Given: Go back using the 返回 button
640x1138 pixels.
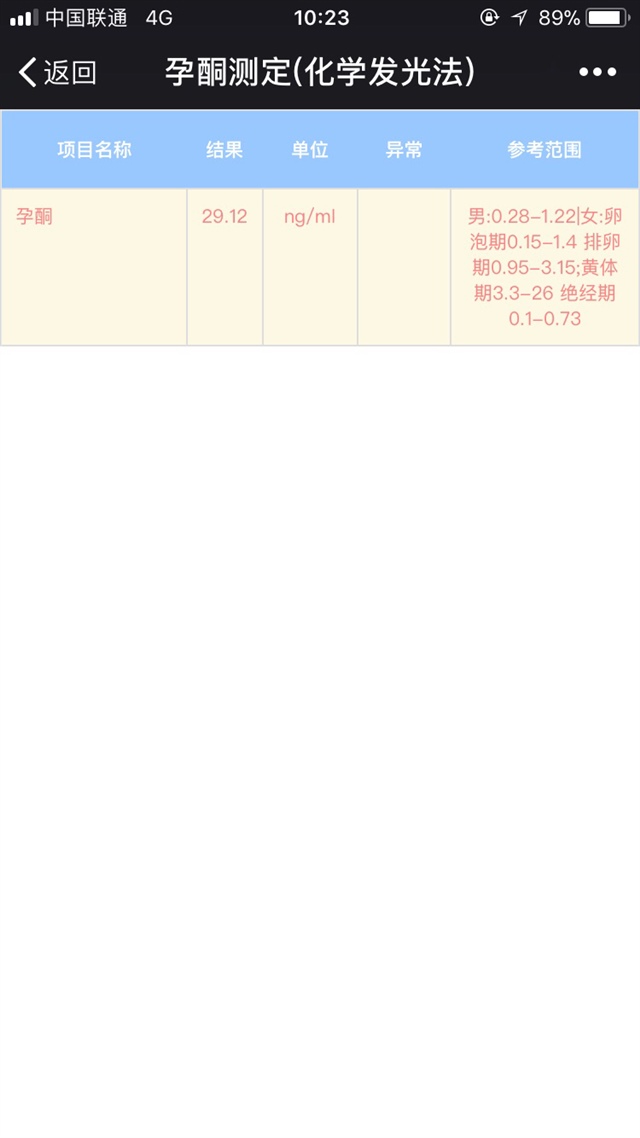Looking at the screenshot, I should pyautogui.click(x=58, y=72).
